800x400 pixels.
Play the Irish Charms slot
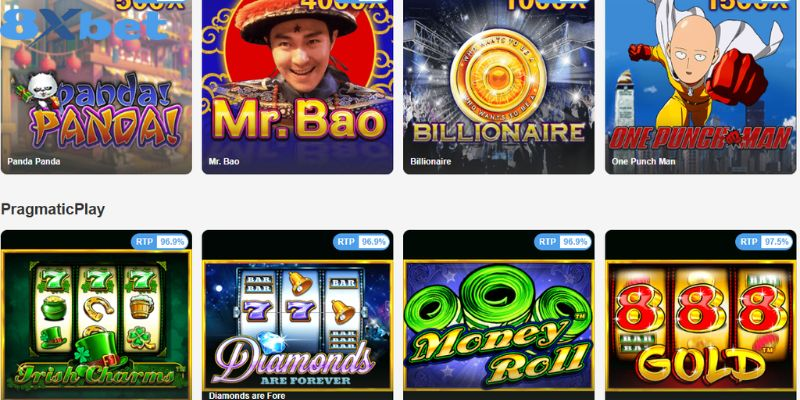pyautogui.click(x=96, y=320)
